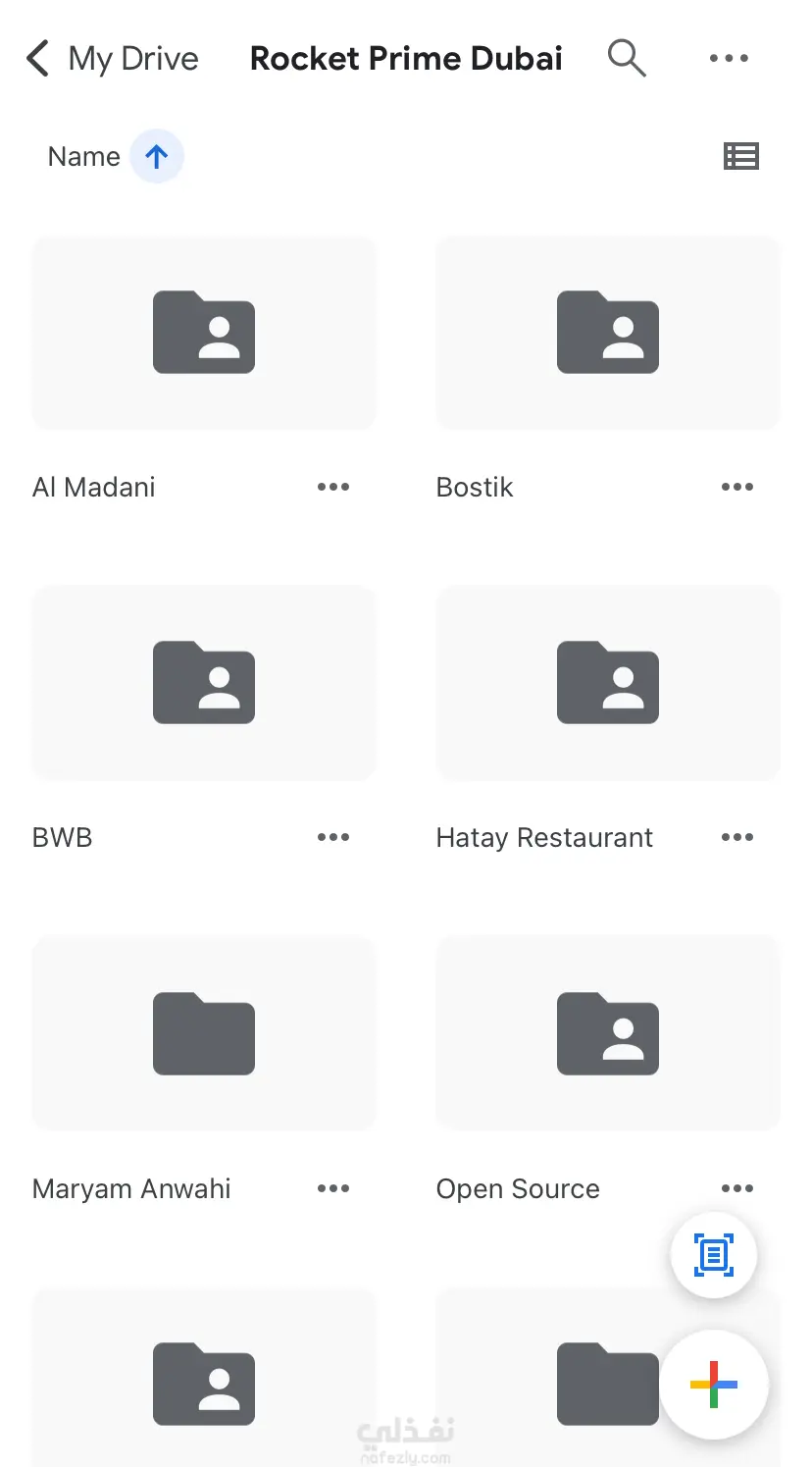This screenshot has height=1467, width=812.
Task: Show more options for Hatay Restaurant
Action: pos(737,837)
